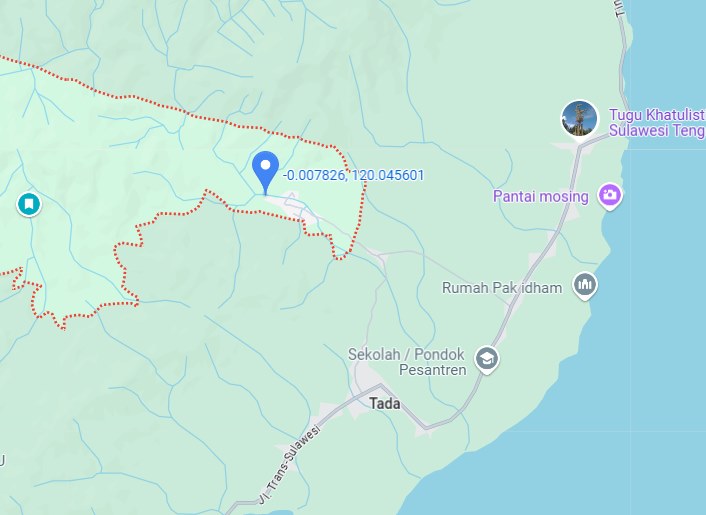
Task: Tap the teal saved-place bookmark marker
Action: [x=29, y=205]
